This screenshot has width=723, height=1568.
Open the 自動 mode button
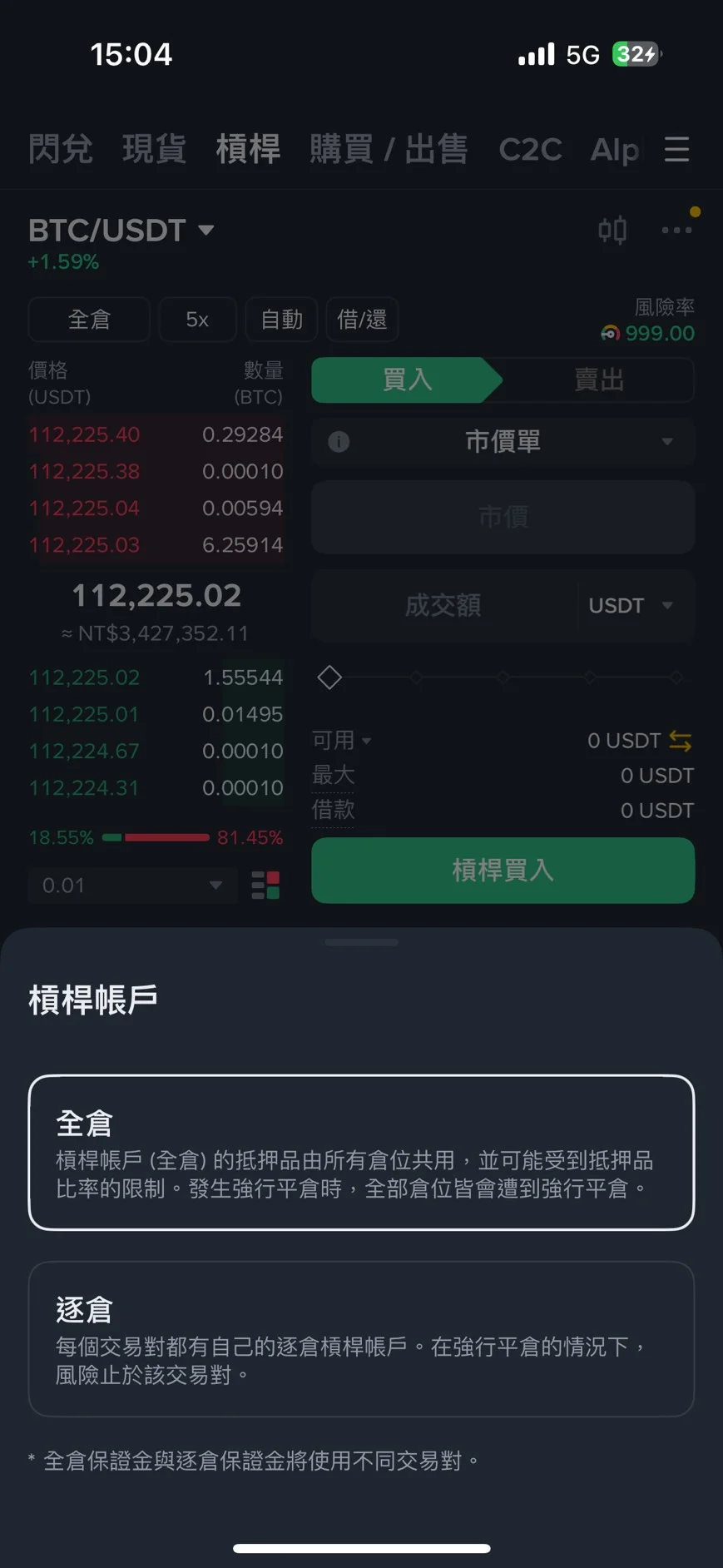(x=281, y=320)
